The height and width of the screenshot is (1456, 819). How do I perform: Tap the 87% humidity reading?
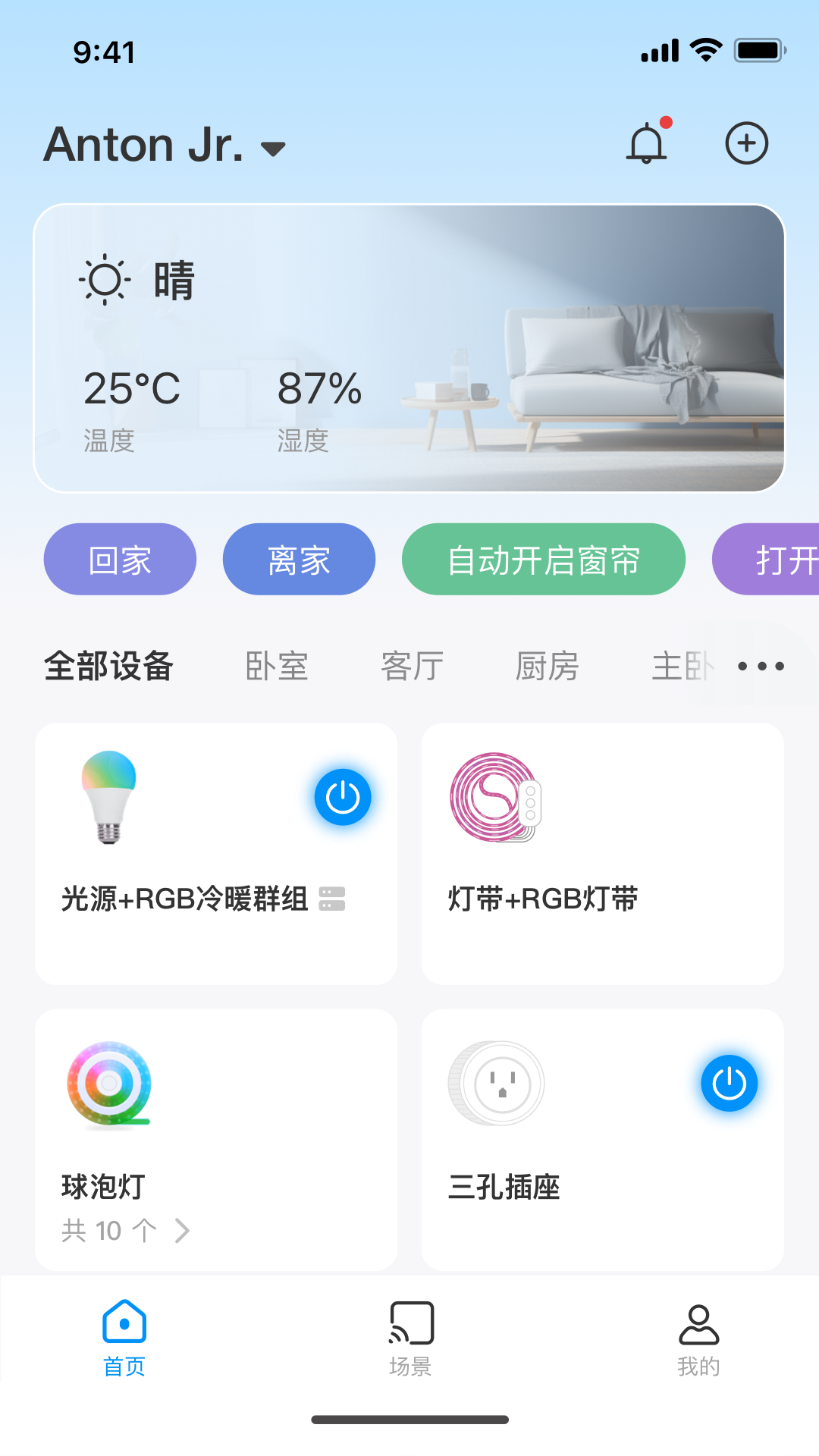[x=318, y=390]
